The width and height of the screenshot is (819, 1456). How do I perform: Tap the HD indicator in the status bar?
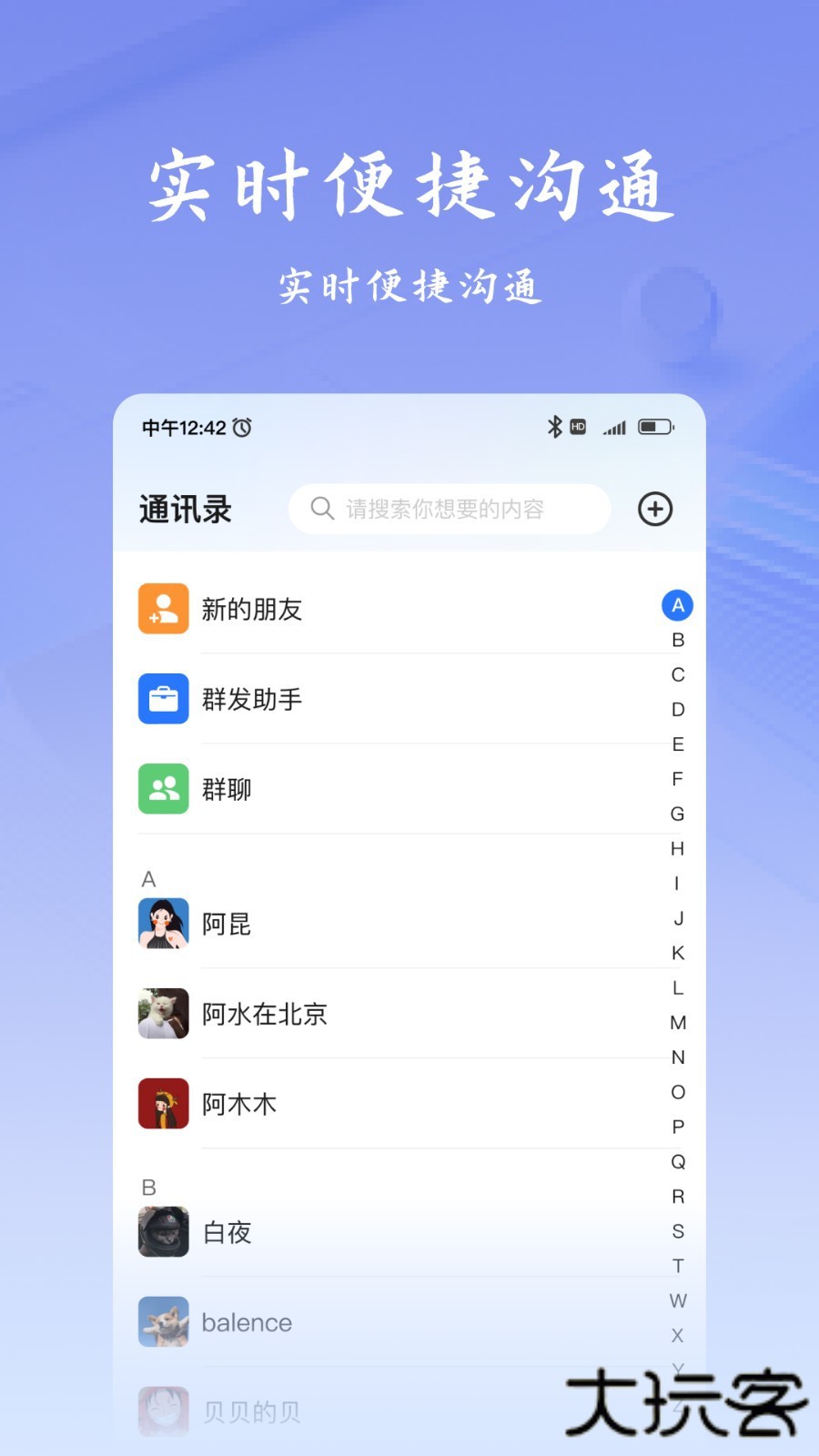pos(577,426)
